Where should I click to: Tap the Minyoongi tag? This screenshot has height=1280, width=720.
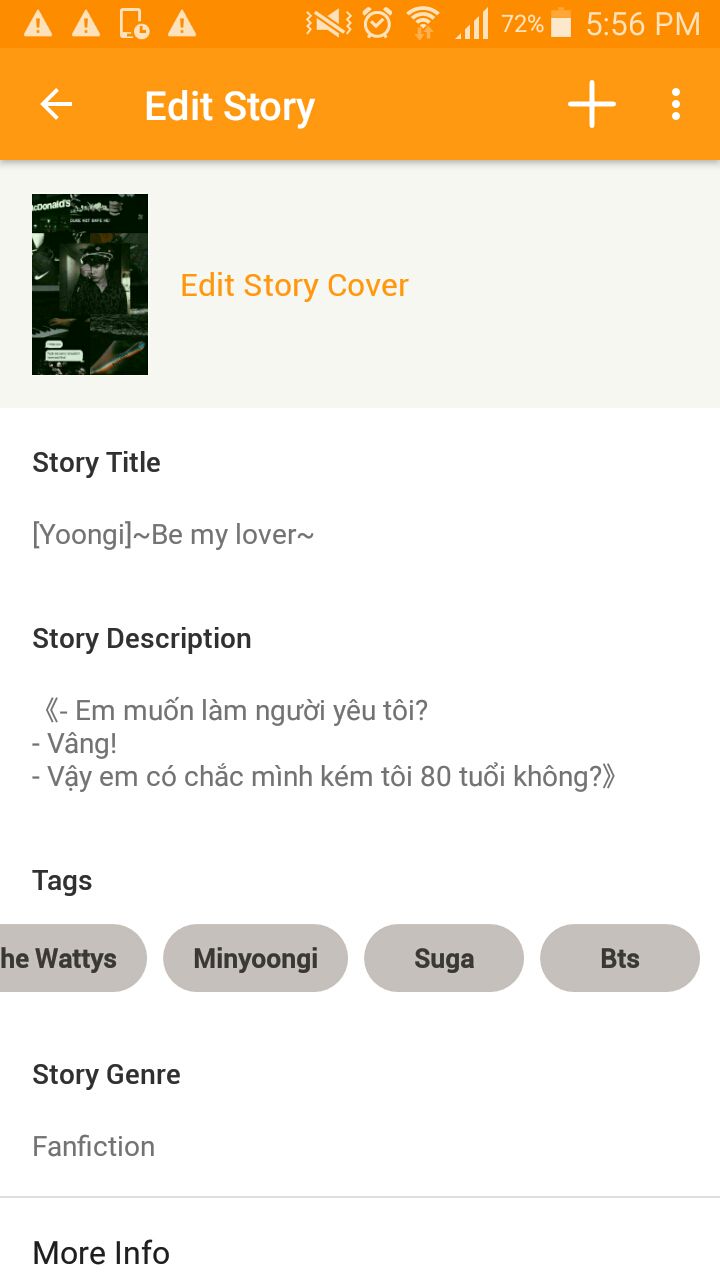click(x=255, y=958)
